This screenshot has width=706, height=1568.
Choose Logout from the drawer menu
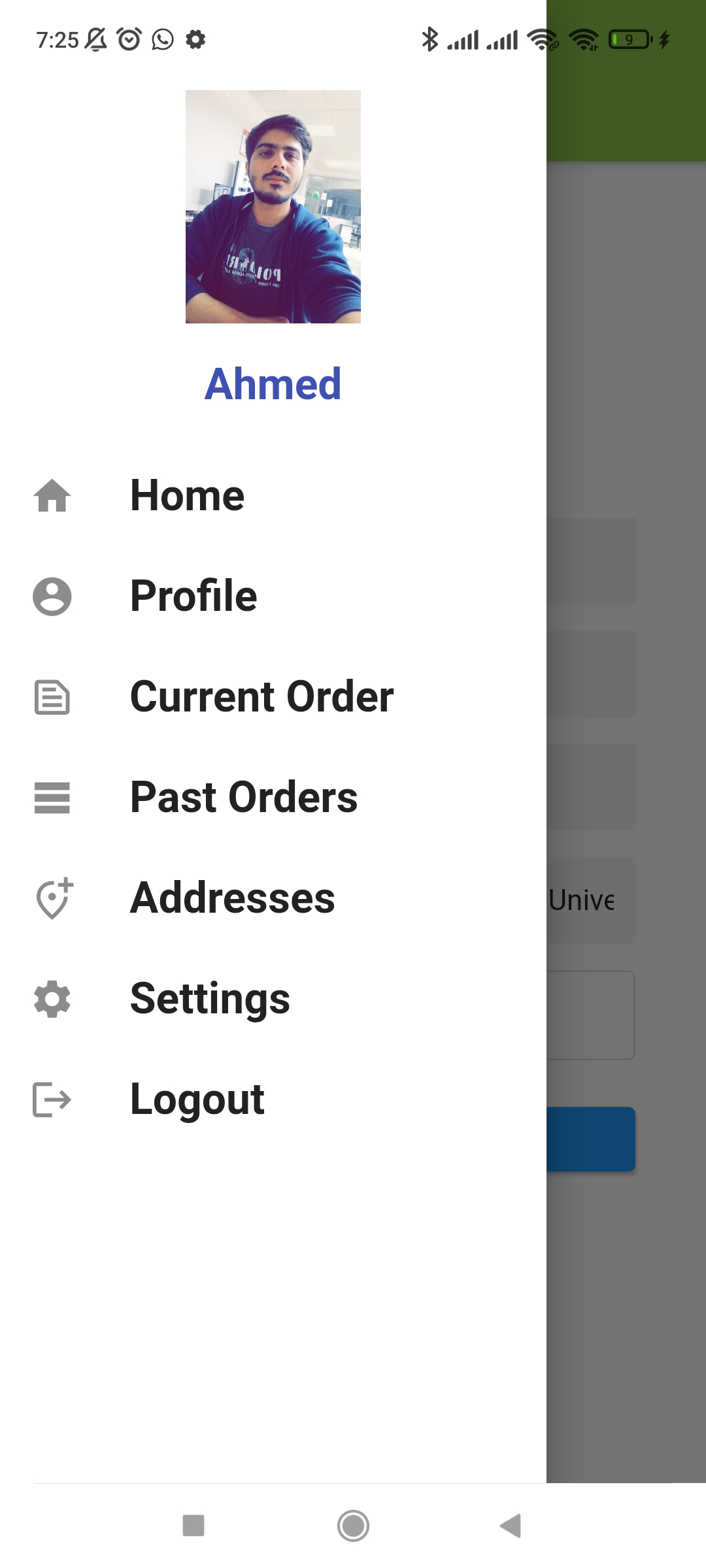tap(196, 1100)
